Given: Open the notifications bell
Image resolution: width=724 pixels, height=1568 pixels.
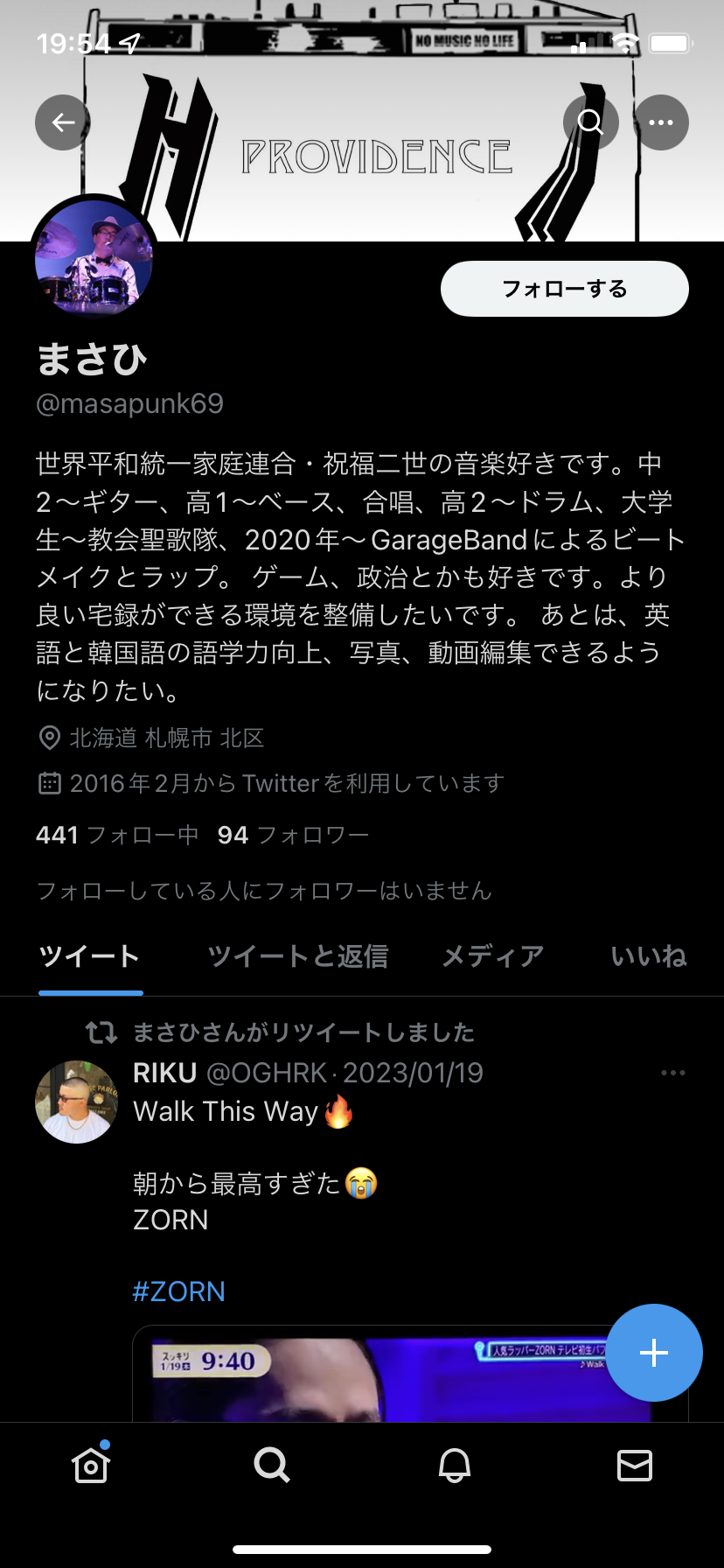Looking at the screenshot, I should 454,1465.
